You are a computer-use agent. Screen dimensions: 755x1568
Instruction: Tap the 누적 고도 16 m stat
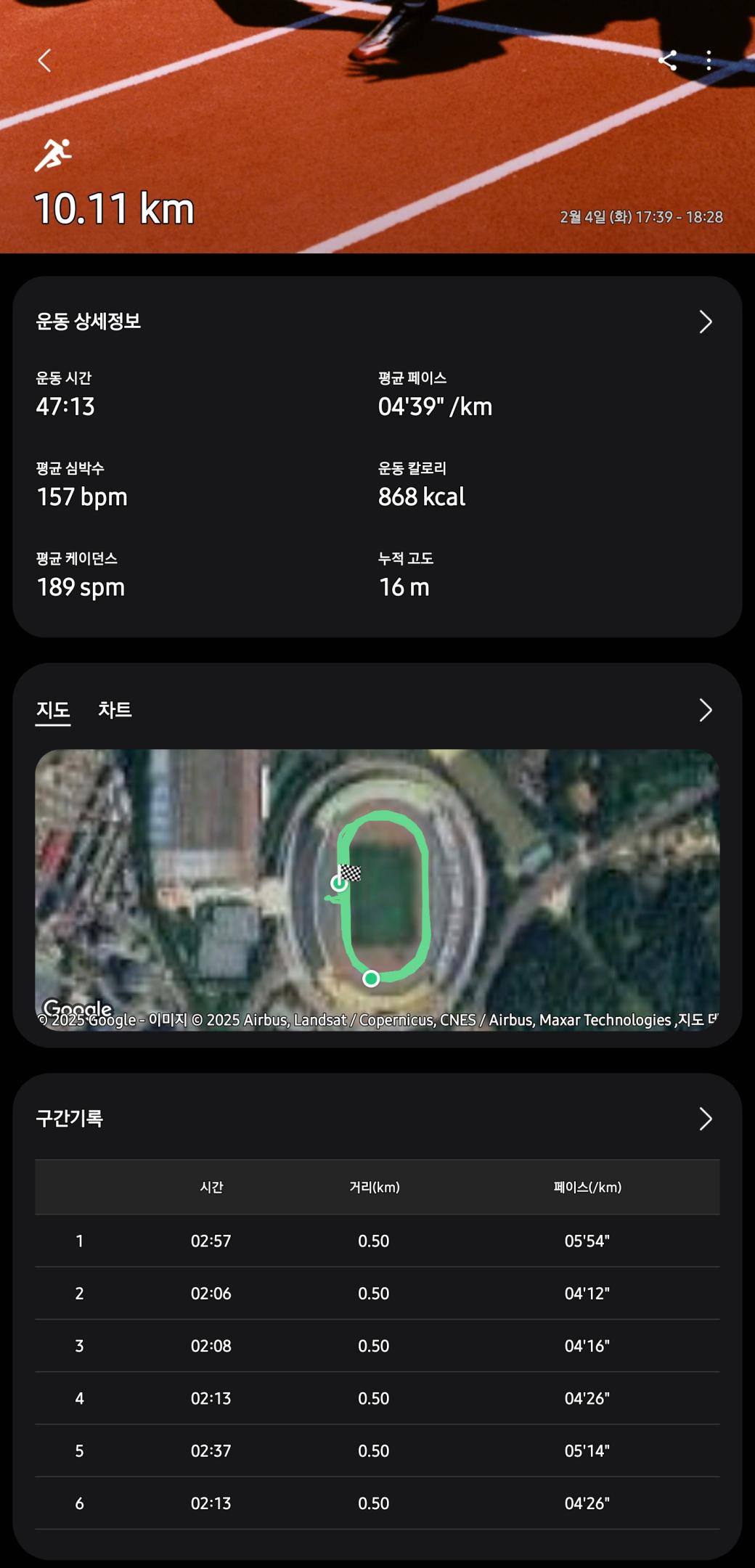(x=404, y=587)
